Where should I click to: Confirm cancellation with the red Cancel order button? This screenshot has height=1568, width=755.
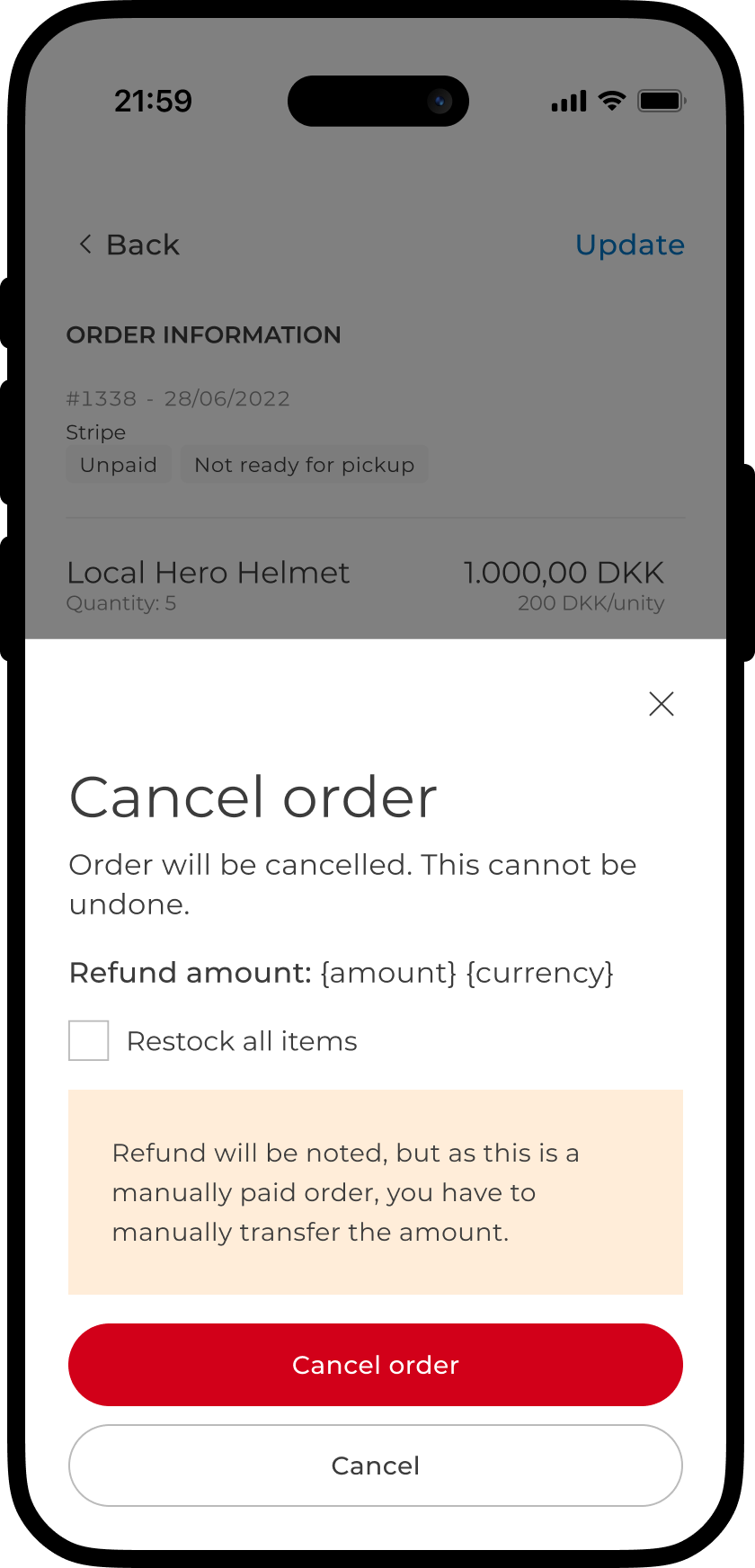point(375,1364)
